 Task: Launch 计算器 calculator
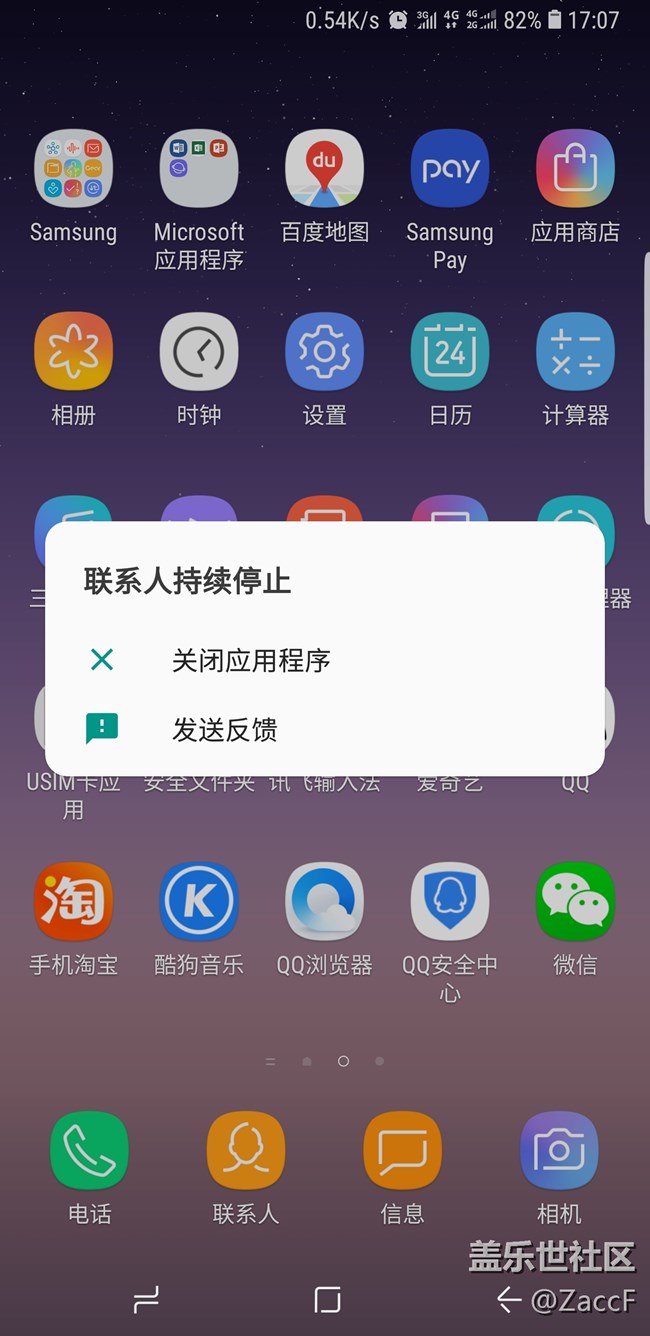575,352
